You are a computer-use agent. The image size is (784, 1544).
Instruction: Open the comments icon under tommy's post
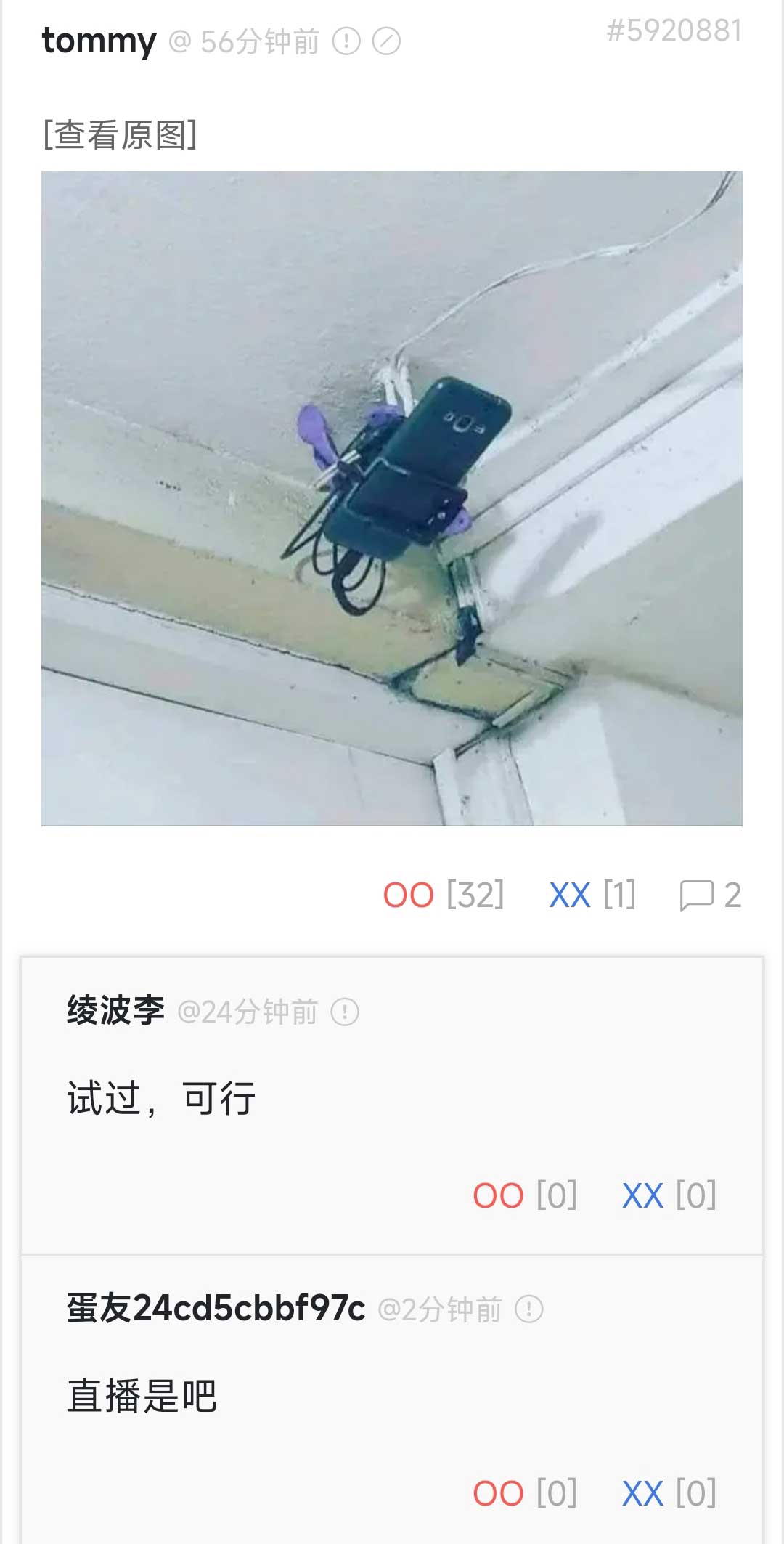[x=697, y=895]
